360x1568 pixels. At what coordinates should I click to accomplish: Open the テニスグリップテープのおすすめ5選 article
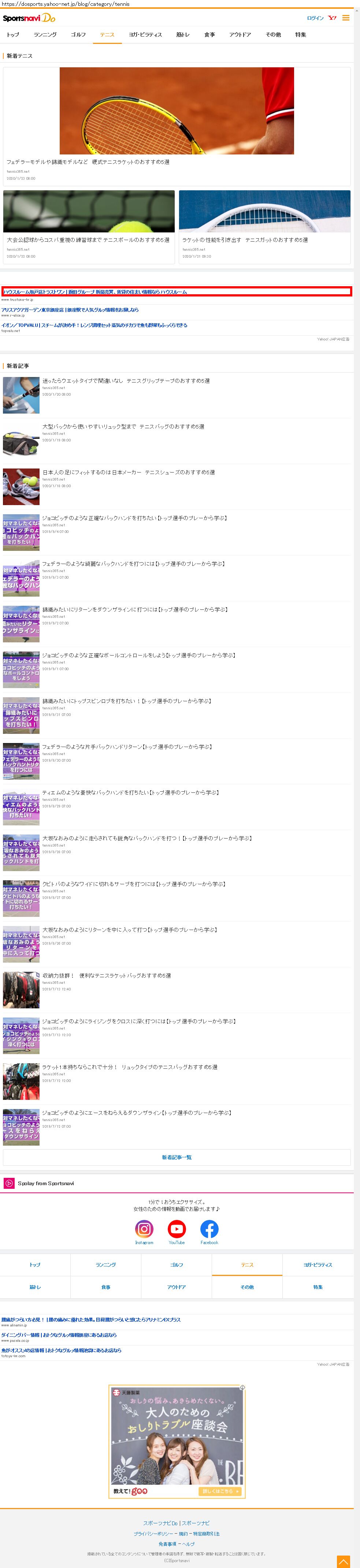126,381
